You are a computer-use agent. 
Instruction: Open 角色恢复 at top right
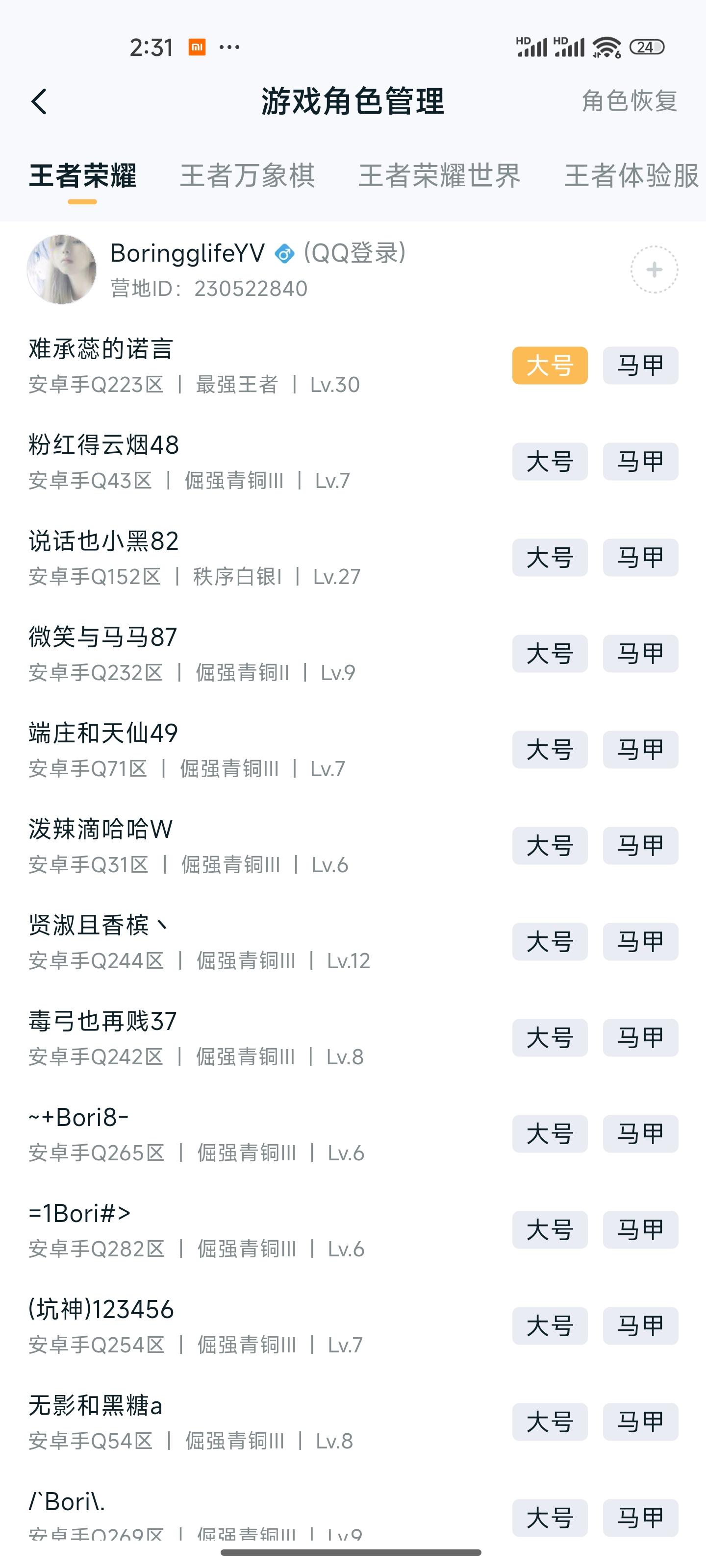tap(628, 101)
